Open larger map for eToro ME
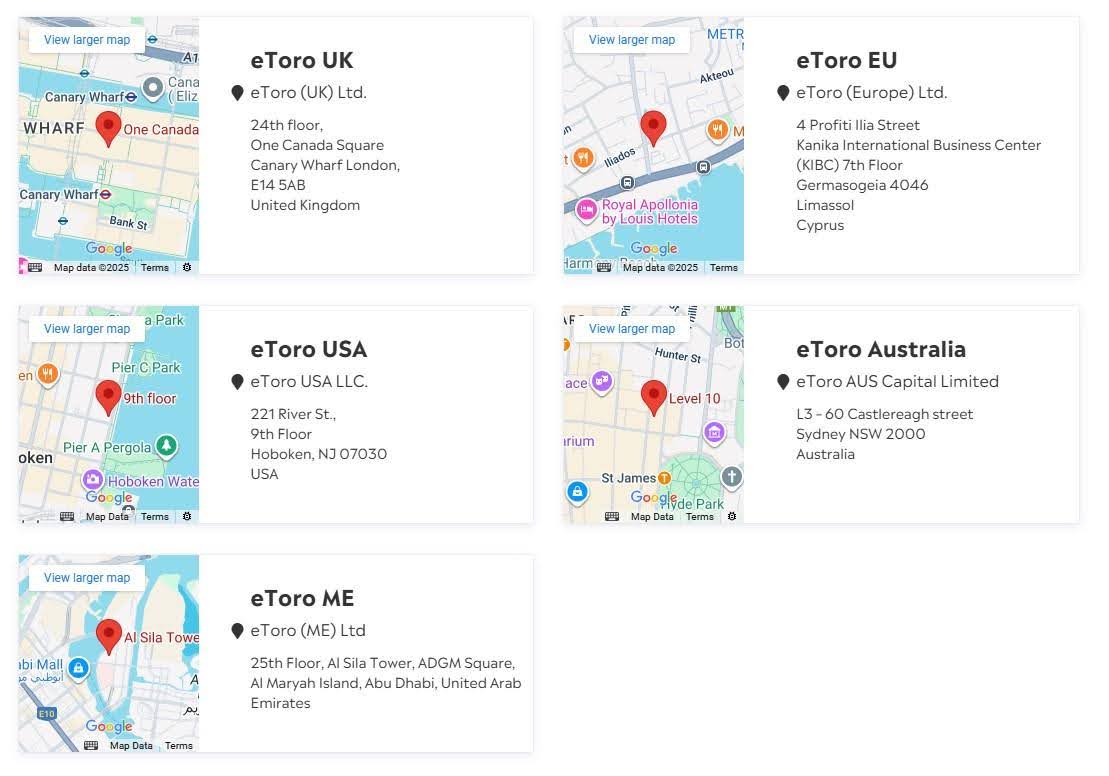Viewport: 1109px width, 776px height. pyautogui.click(x=87, y=578)
